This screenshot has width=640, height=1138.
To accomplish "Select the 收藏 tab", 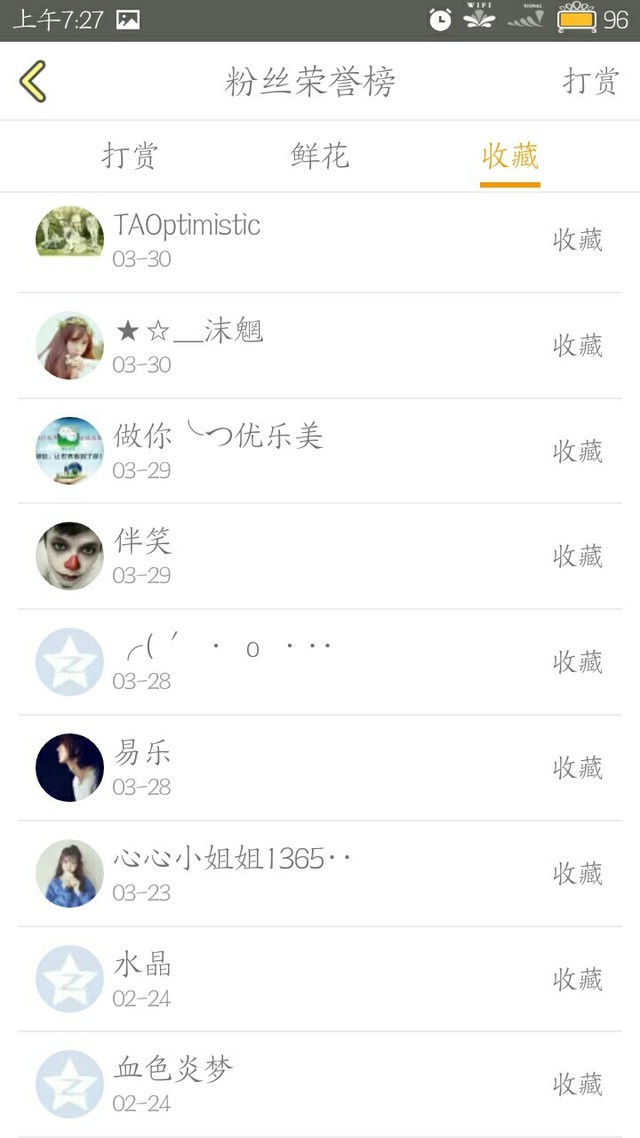I will coord(510,156).
